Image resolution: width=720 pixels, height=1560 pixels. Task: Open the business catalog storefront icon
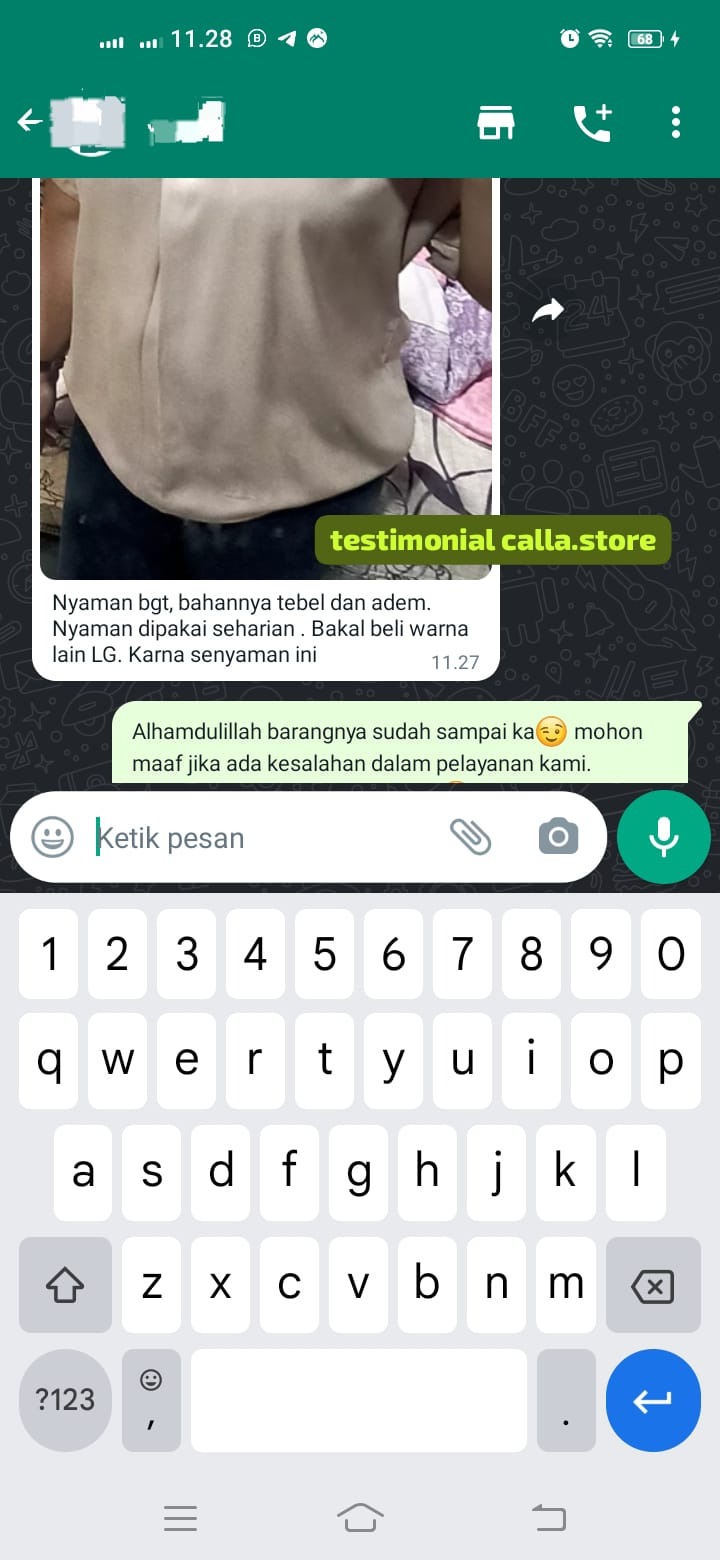(x=495, y=123)
